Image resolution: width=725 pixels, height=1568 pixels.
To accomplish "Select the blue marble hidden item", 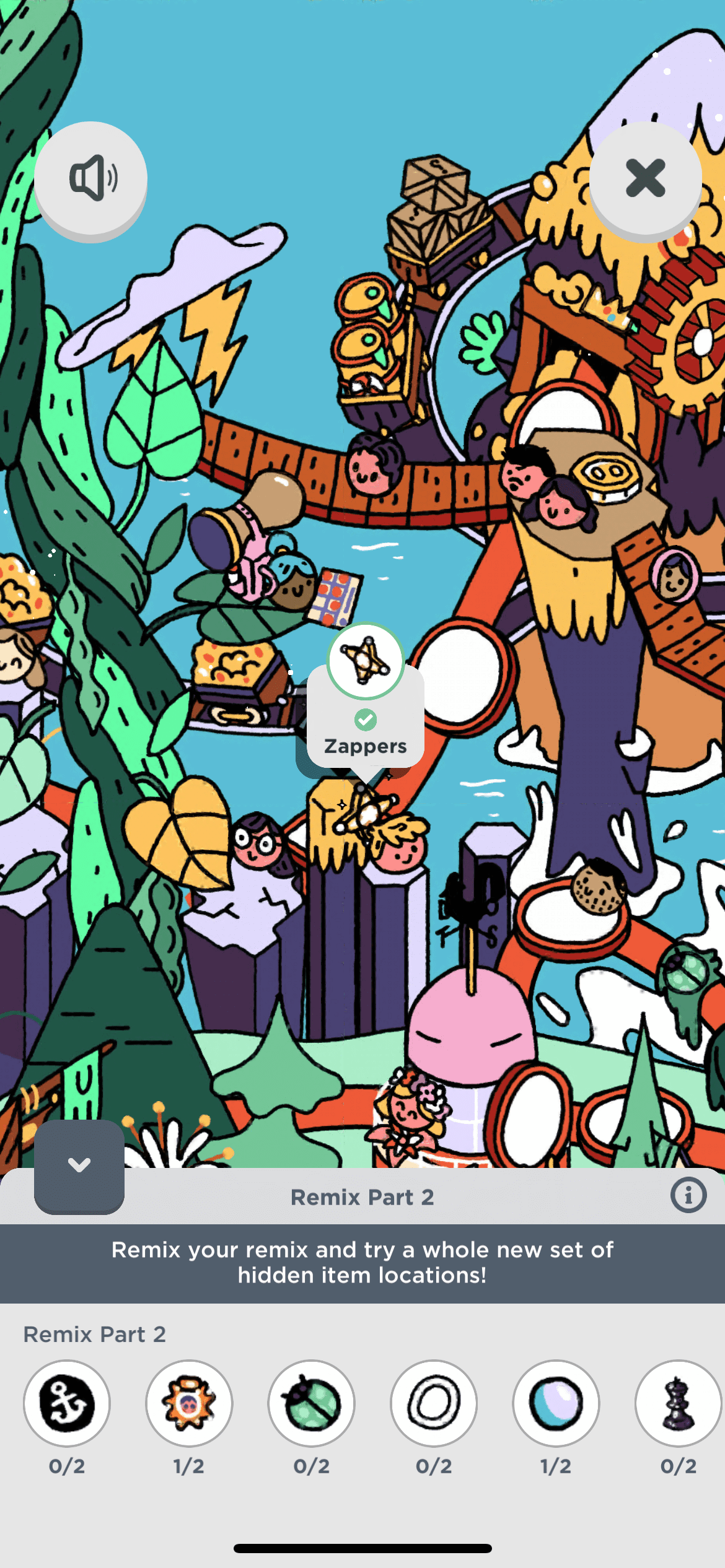I will [x=556, y=1403].
